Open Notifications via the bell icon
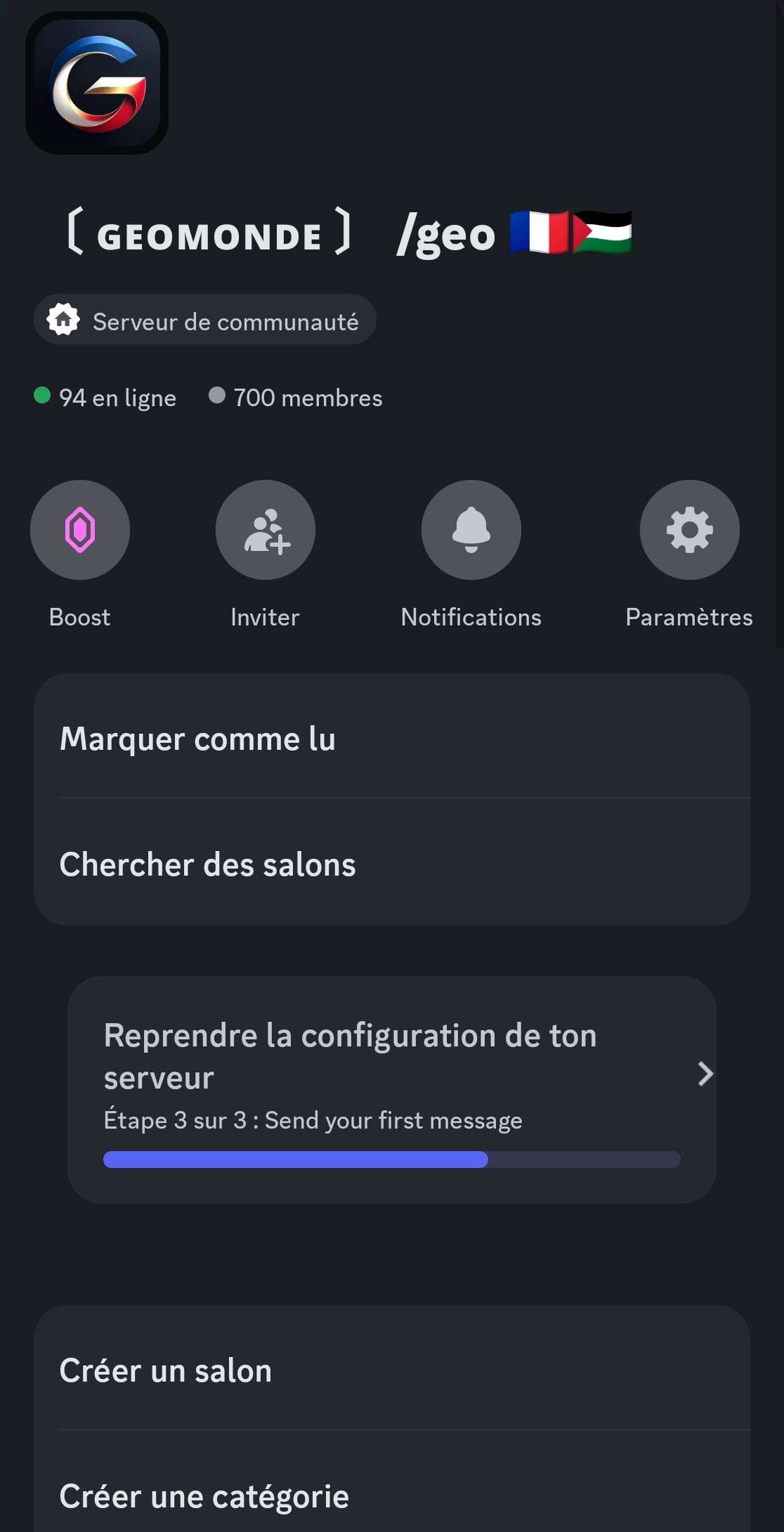Screen dimensions: 784x1532 pos(471,531)
